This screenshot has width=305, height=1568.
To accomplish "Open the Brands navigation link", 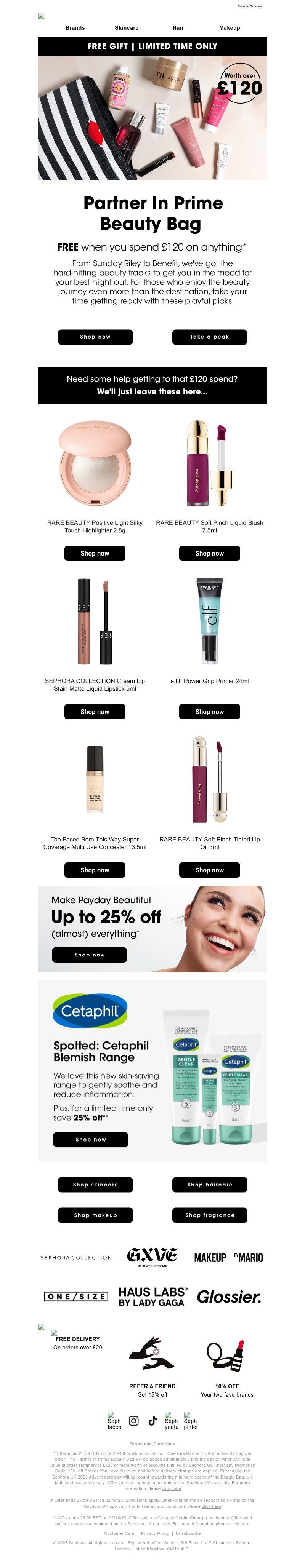I will coord(75,28).
